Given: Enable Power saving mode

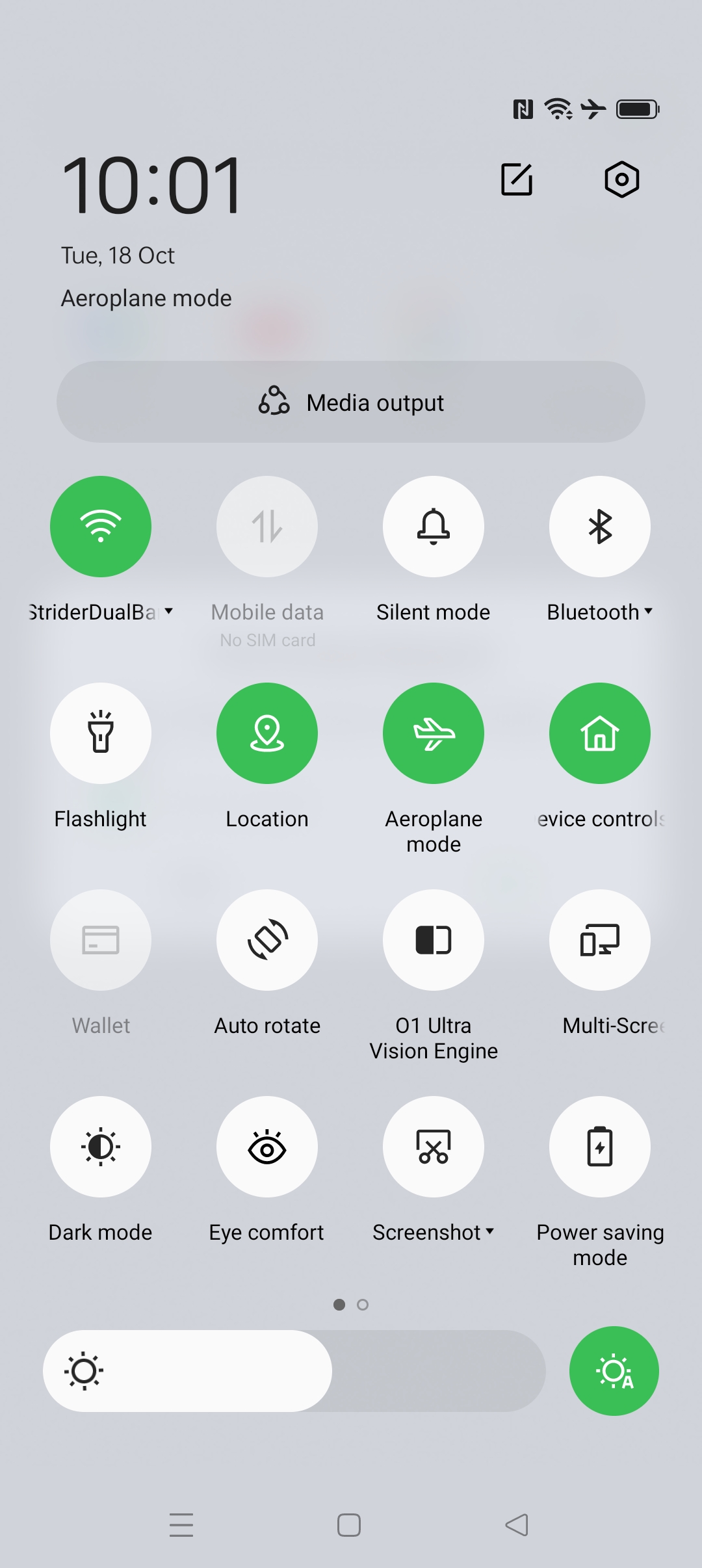Looking at the screenshot, I should point(600,1147).
